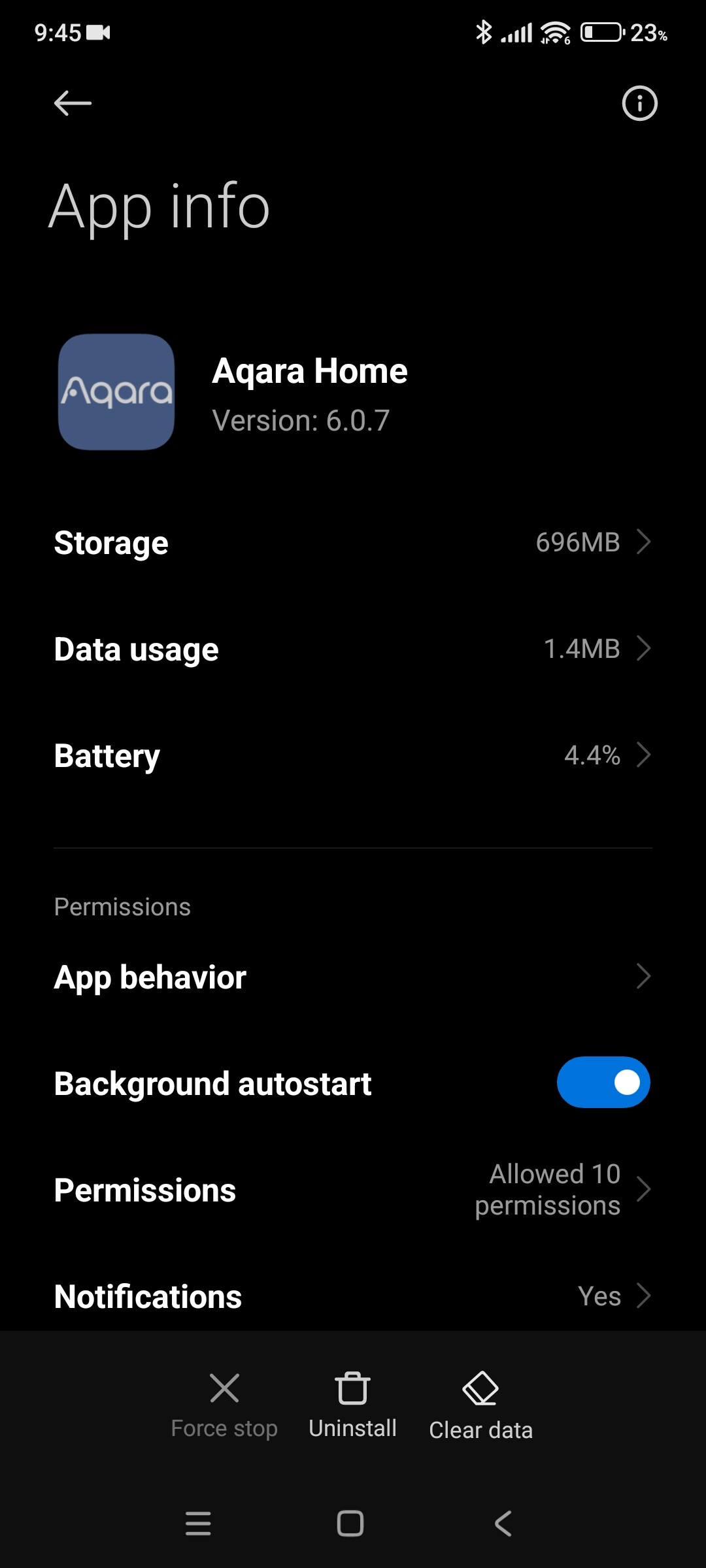The height and width of the screenshot is (1568, 706).
Task: View Data usage for the app
Action: tap(353, 649)
